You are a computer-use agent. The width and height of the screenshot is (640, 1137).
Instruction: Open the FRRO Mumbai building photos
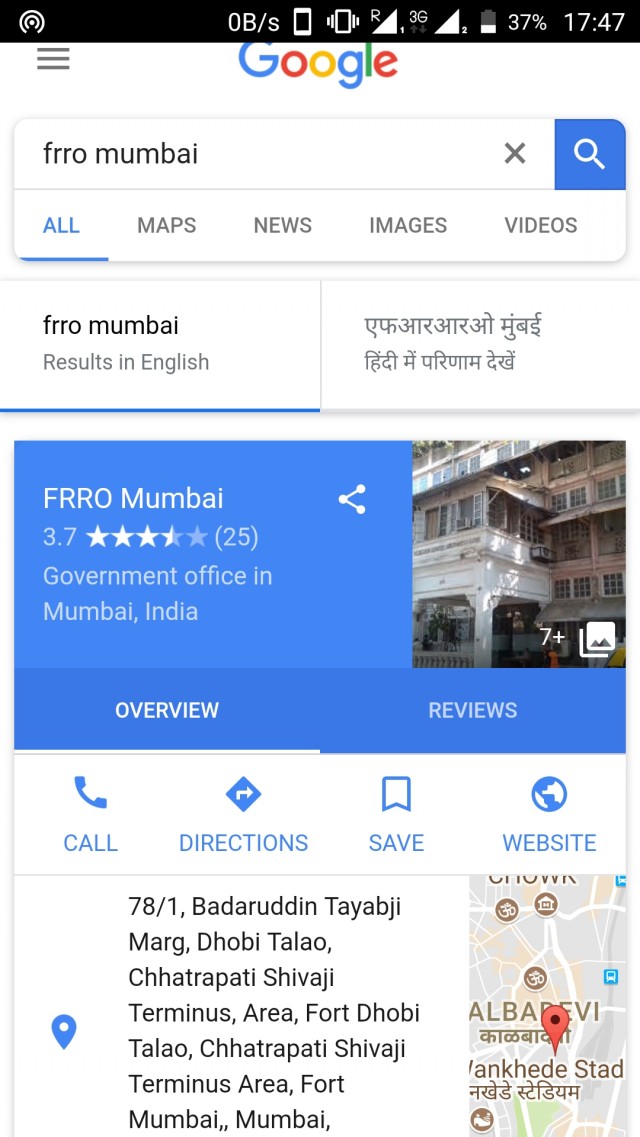(519, 554)
